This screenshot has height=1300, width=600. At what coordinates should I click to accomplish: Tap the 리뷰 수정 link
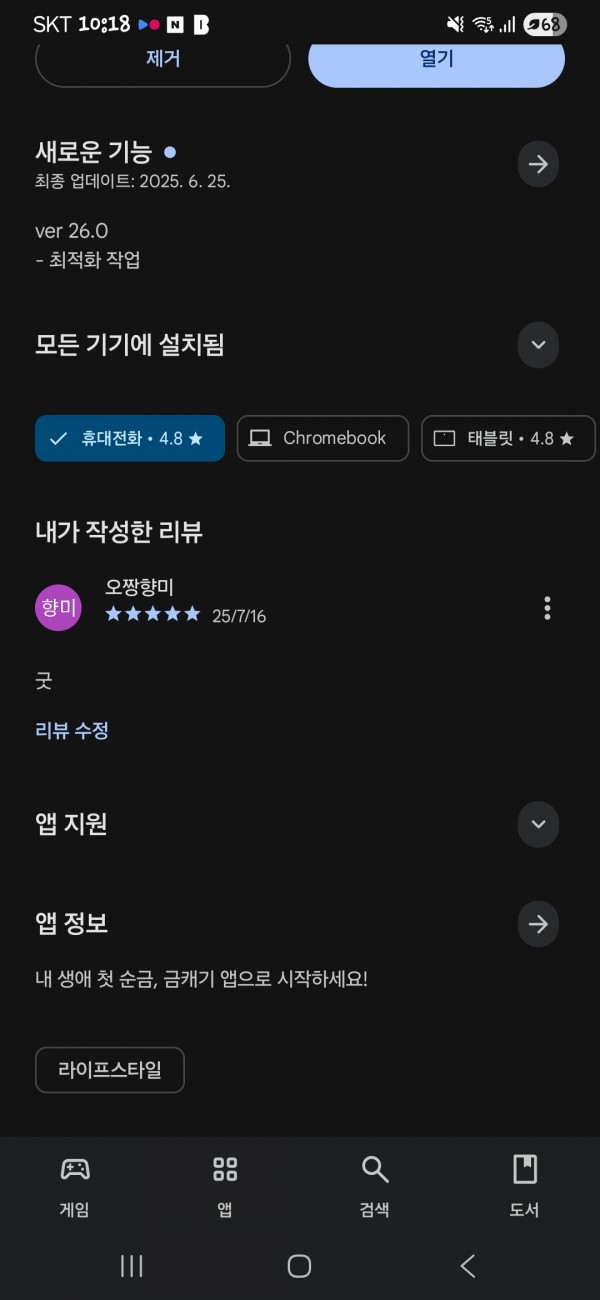[x=72, y=731]
